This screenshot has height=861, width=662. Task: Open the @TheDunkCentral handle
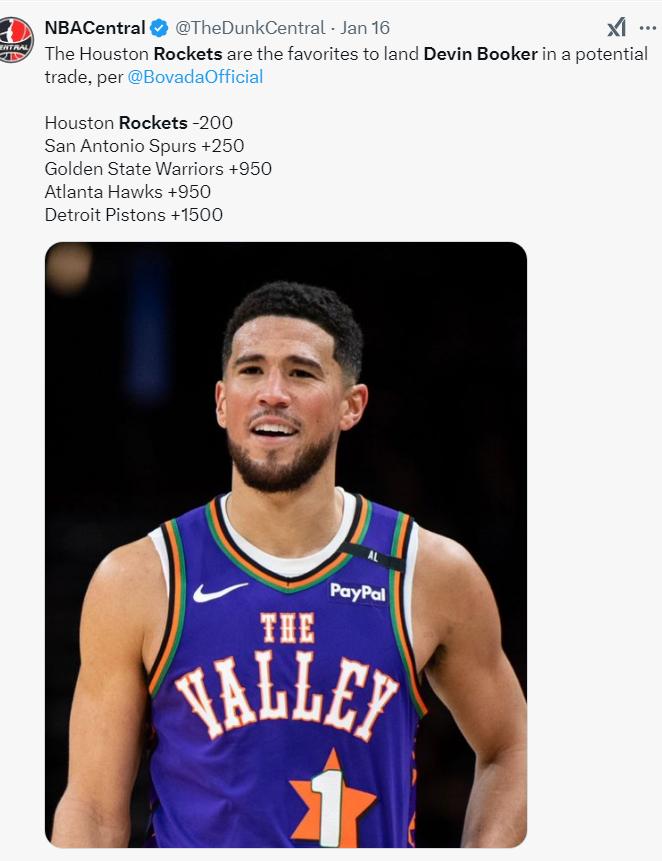(x=250, y=28)
